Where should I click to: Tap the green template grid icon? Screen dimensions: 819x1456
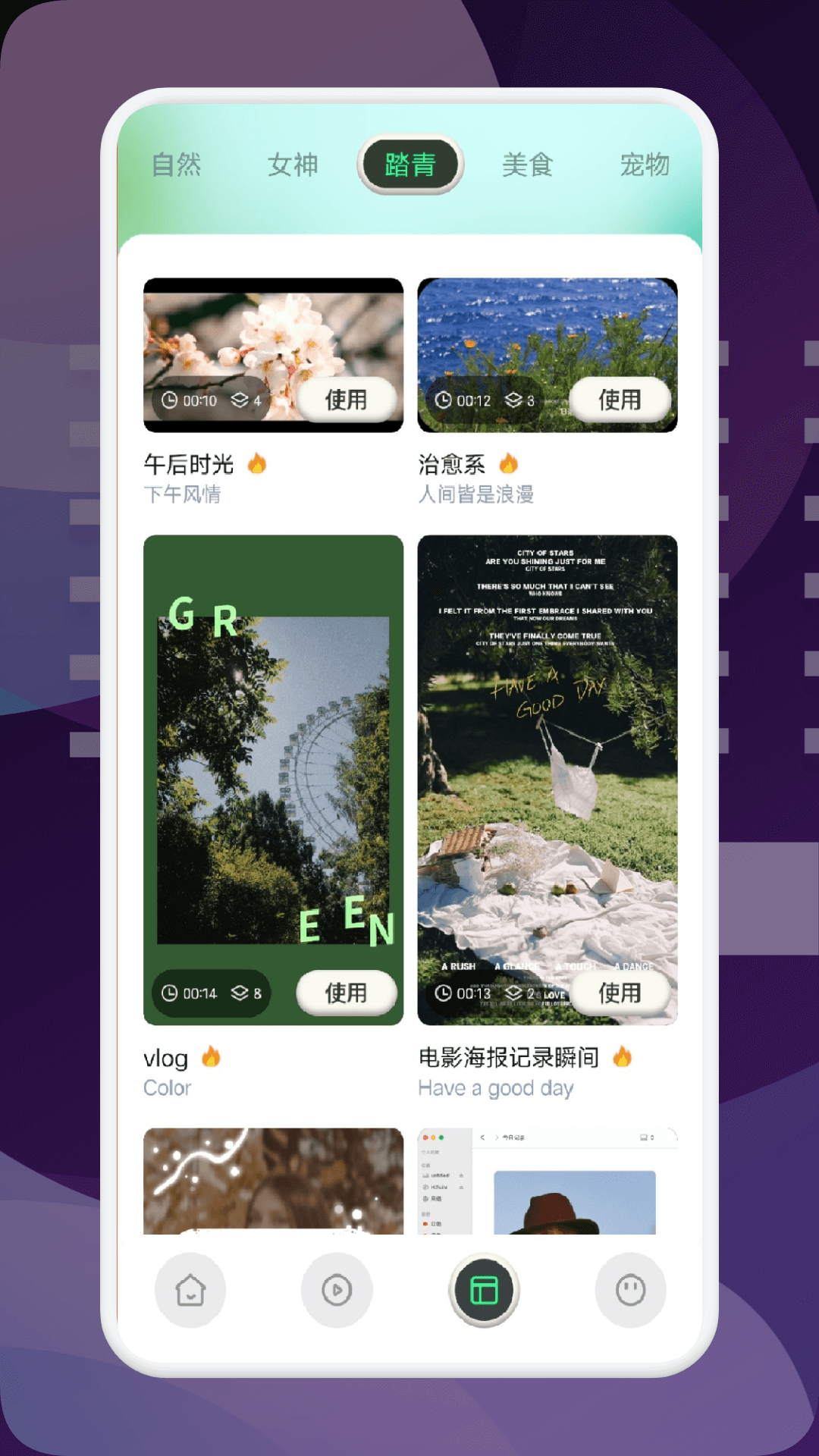(483, 1289)
